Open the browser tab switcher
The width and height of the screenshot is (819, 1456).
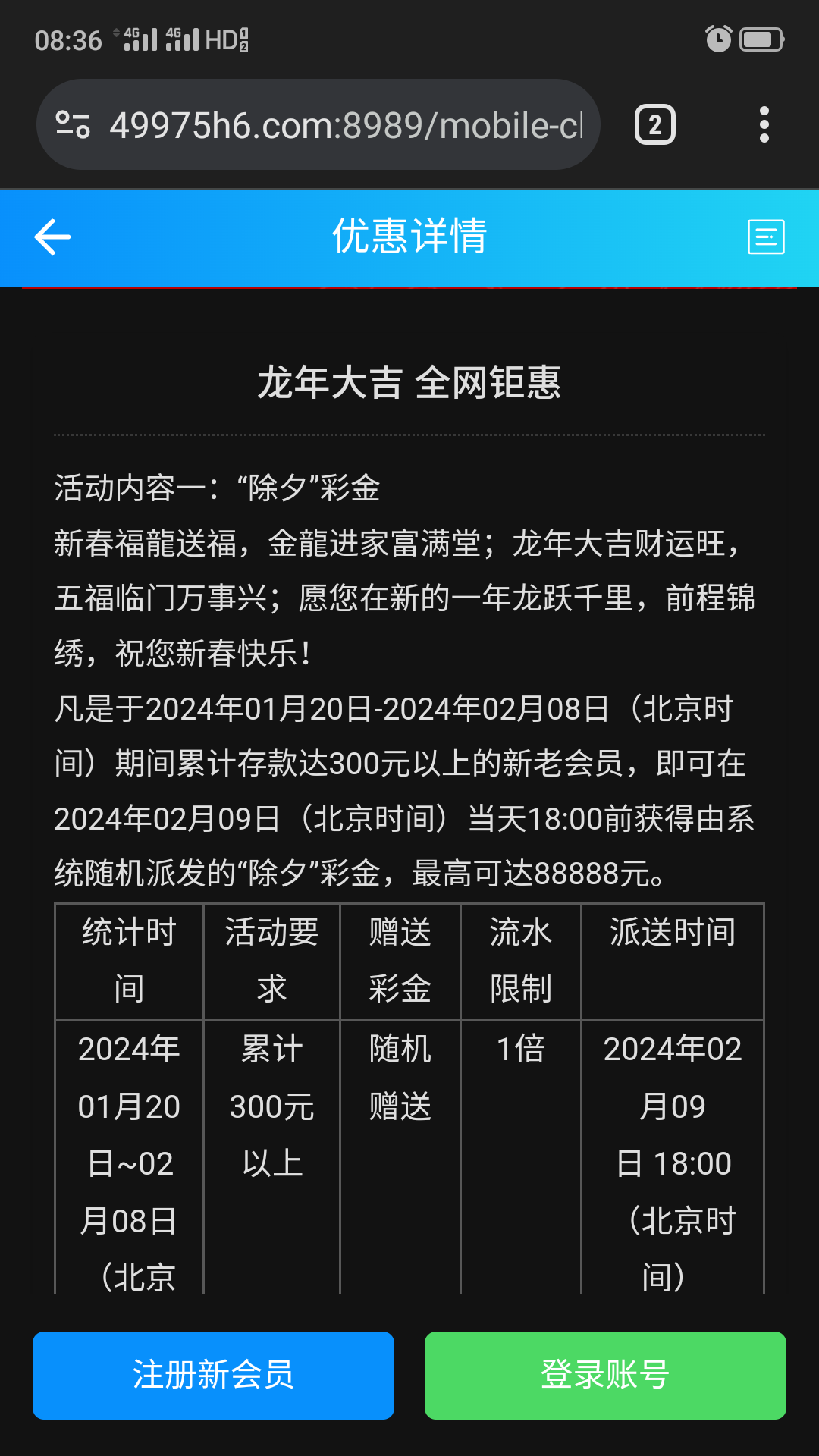pyautogui.click(x=654, y=125)
